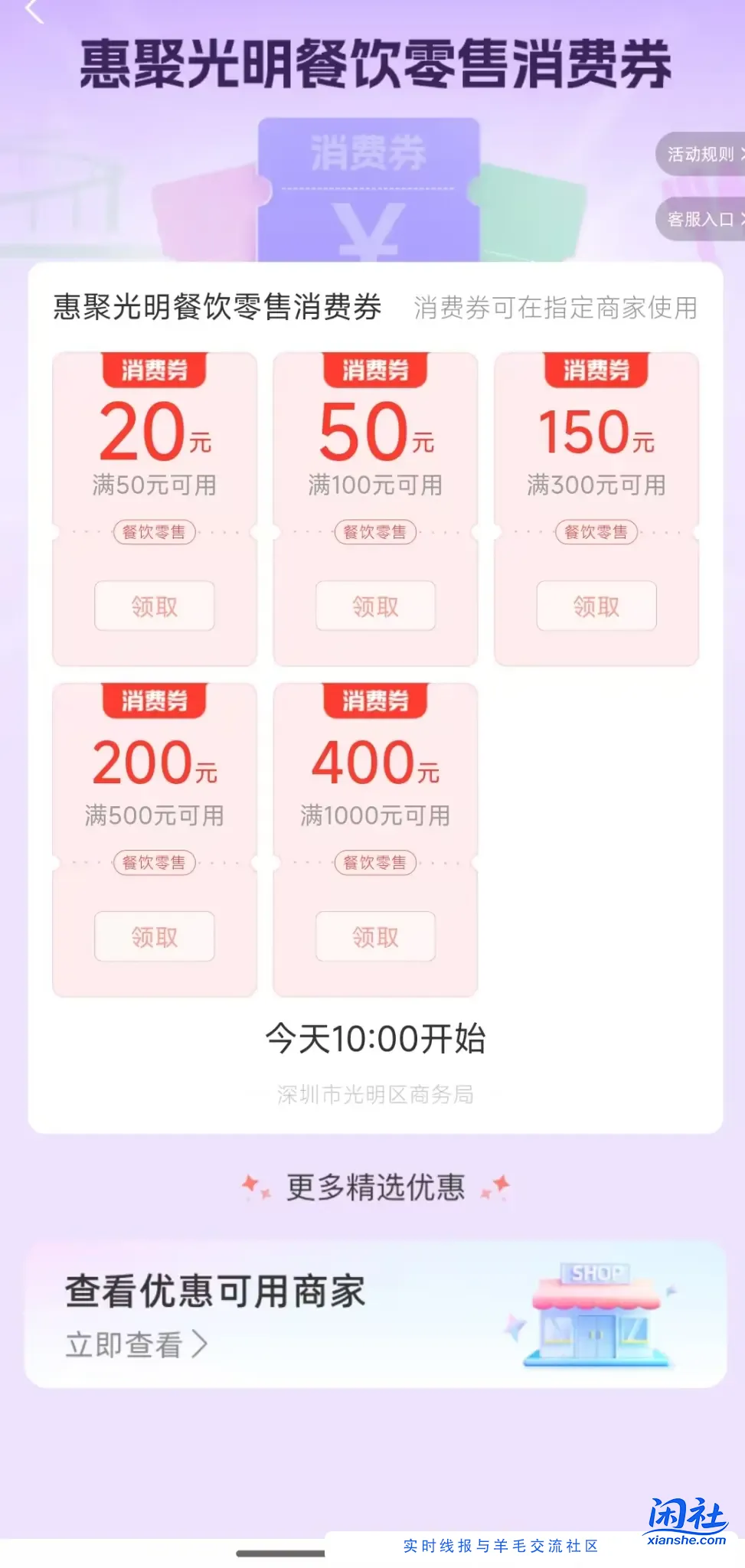Claim the 400元 coupon with 领取

click(x=375, y=936)
